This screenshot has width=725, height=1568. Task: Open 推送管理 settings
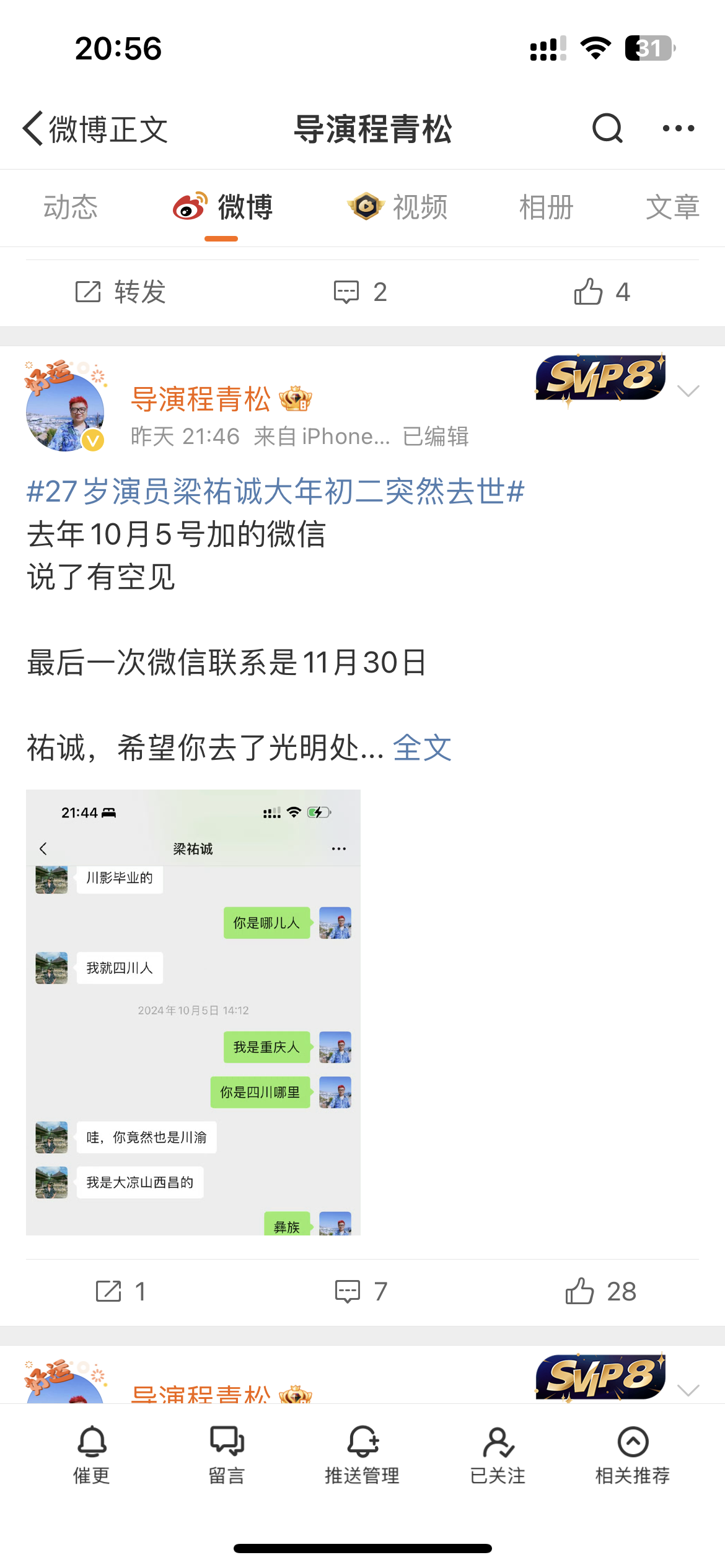point(362,1454)
